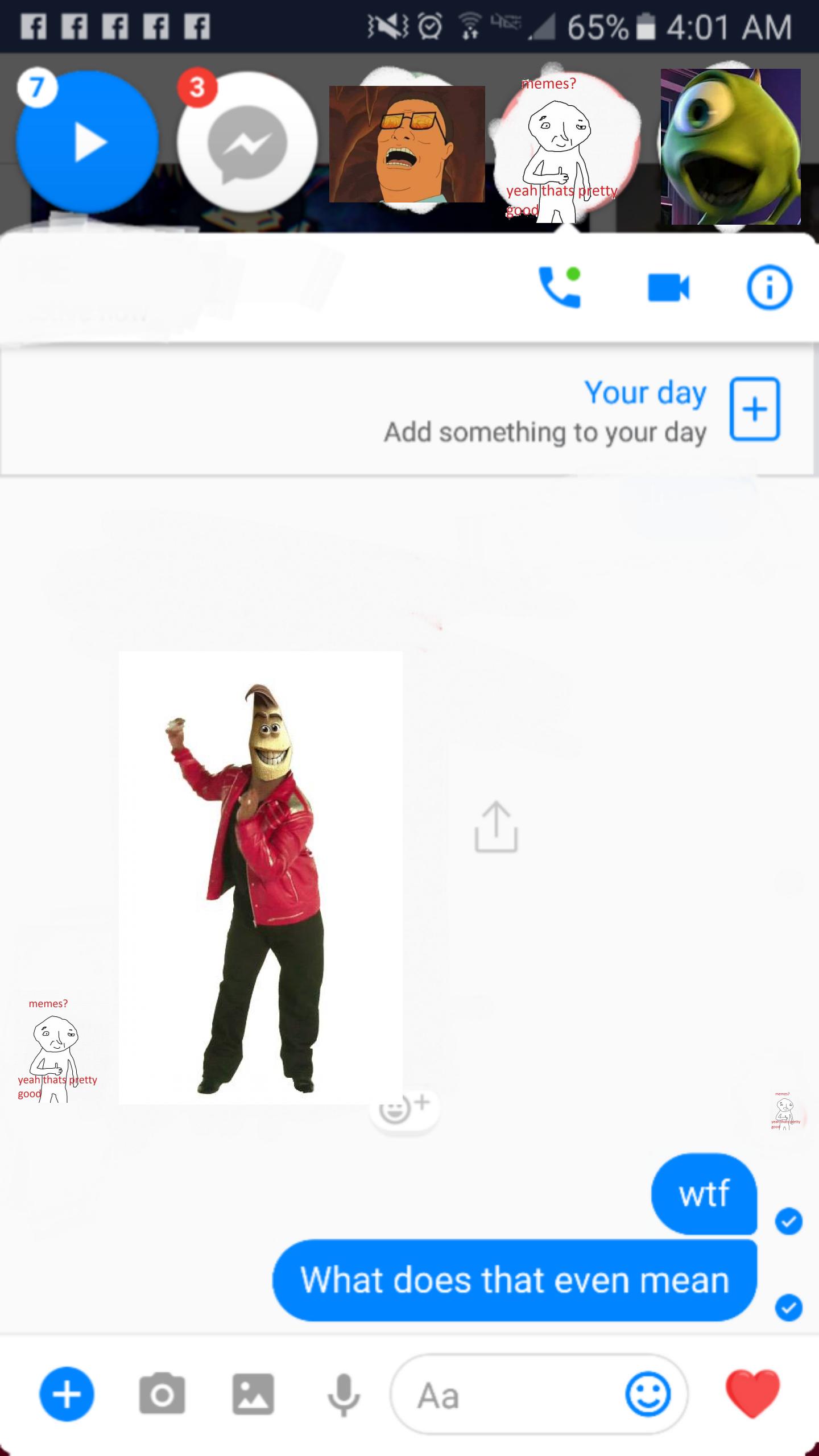Share the received dancing image
The height and width of the screenshot is (1456, 819).
496,827
